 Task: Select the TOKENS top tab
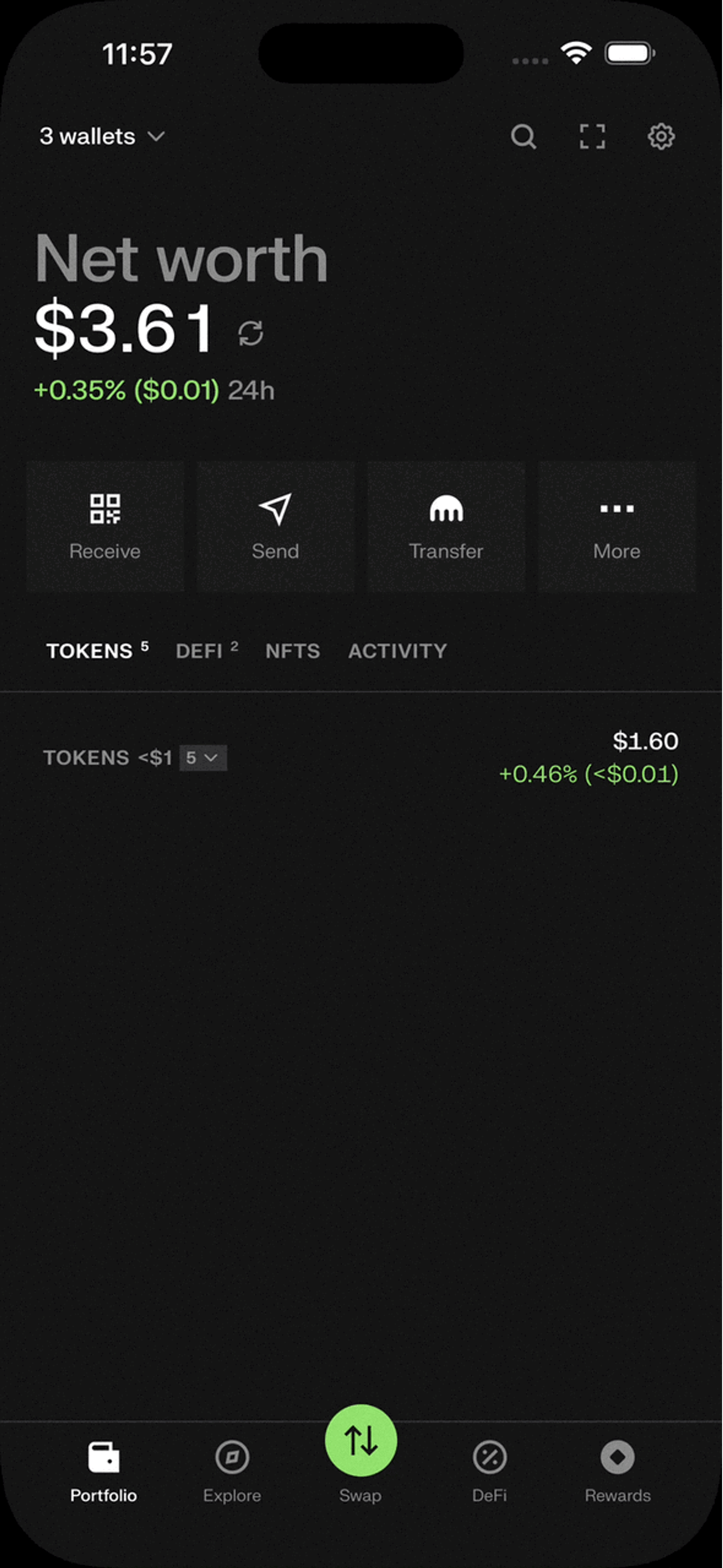tap(97, 650)
